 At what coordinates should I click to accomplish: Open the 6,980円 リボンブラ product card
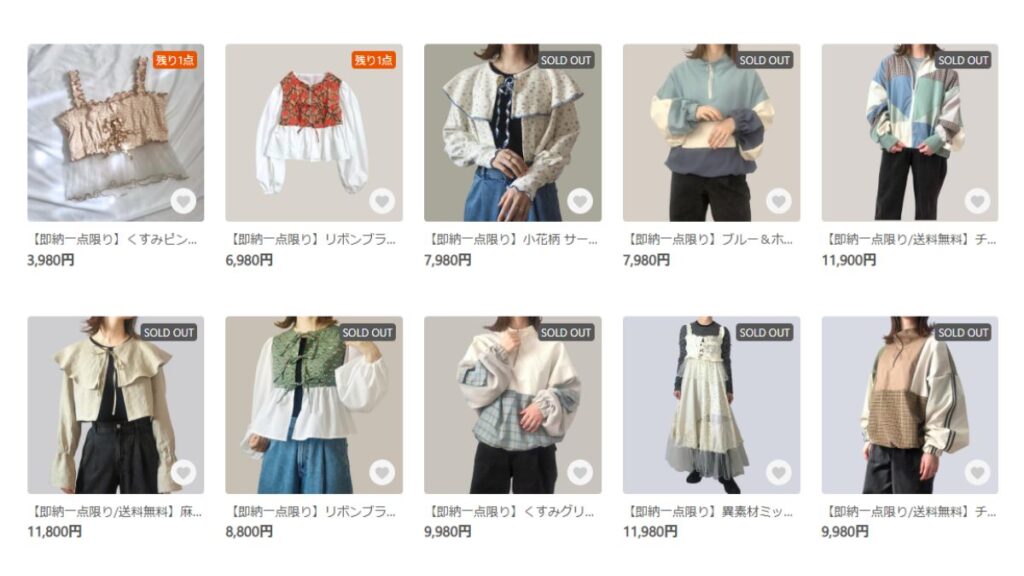tap(313, 132)
